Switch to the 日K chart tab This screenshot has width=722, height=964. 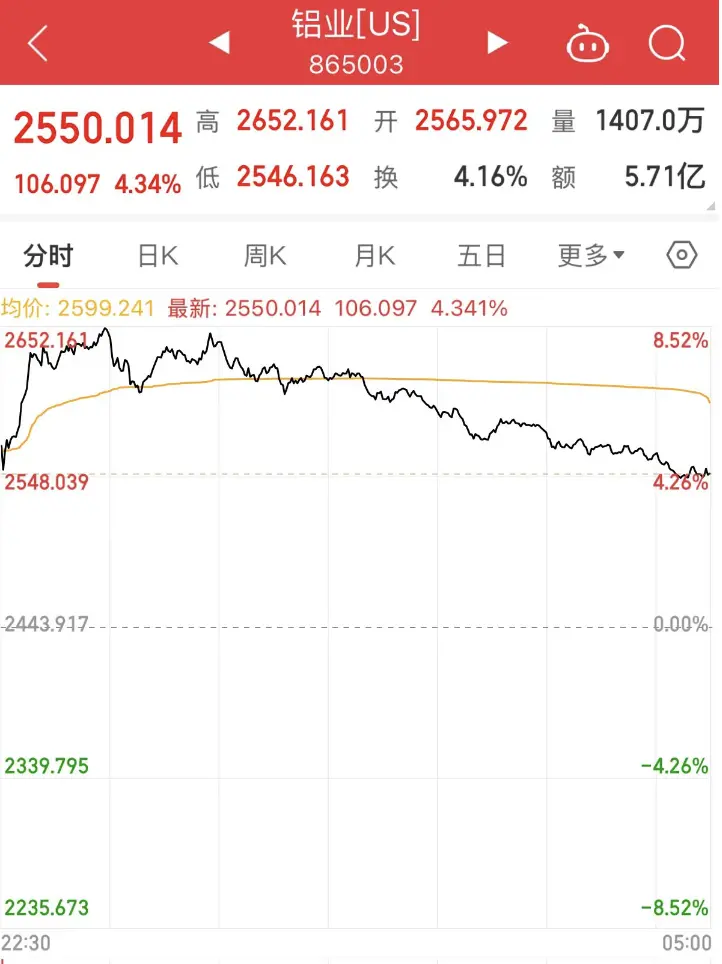tap(157, 256)
